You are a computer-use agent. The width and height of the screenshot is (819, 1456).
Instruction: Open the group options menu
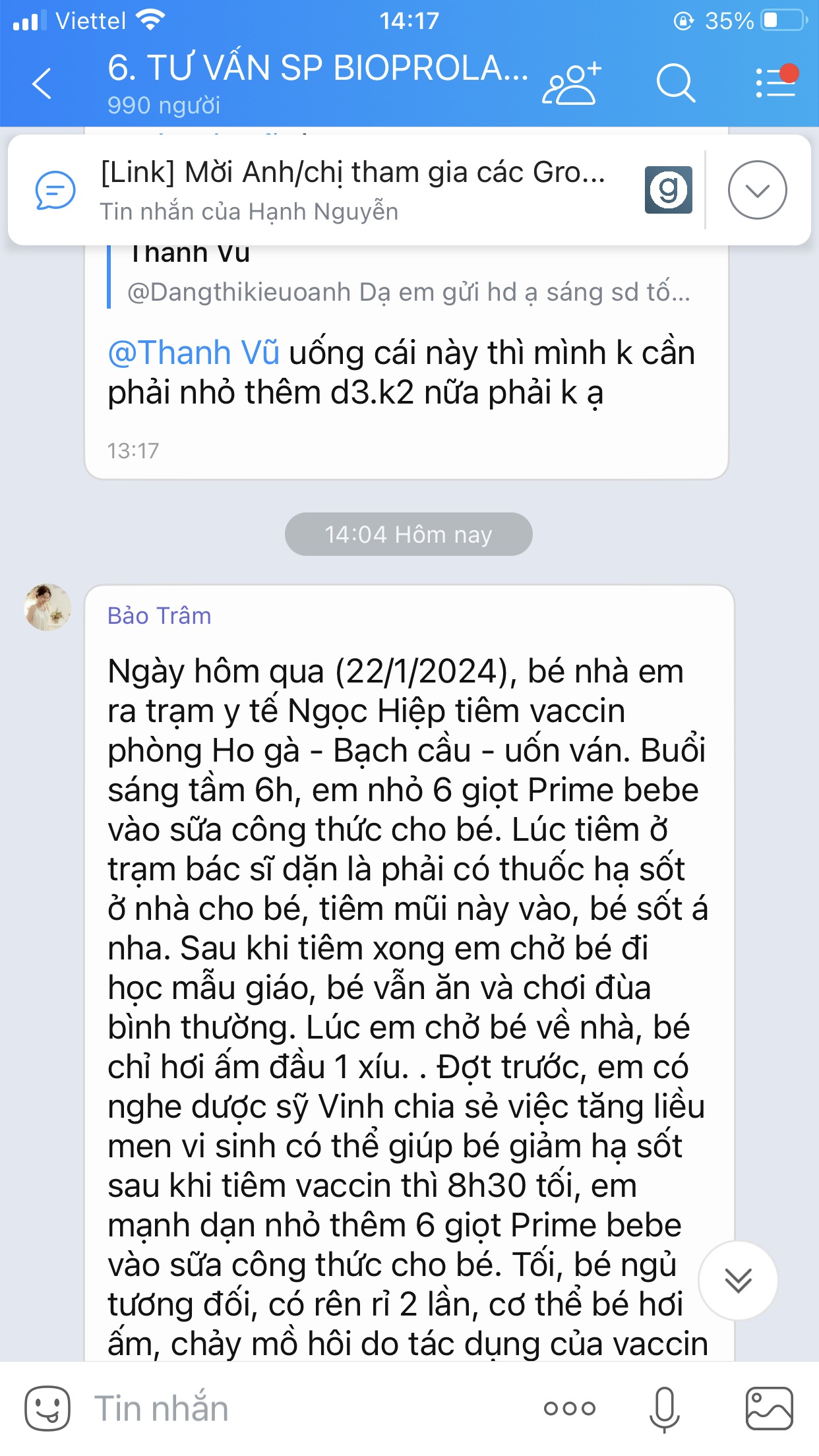[775, 83]
